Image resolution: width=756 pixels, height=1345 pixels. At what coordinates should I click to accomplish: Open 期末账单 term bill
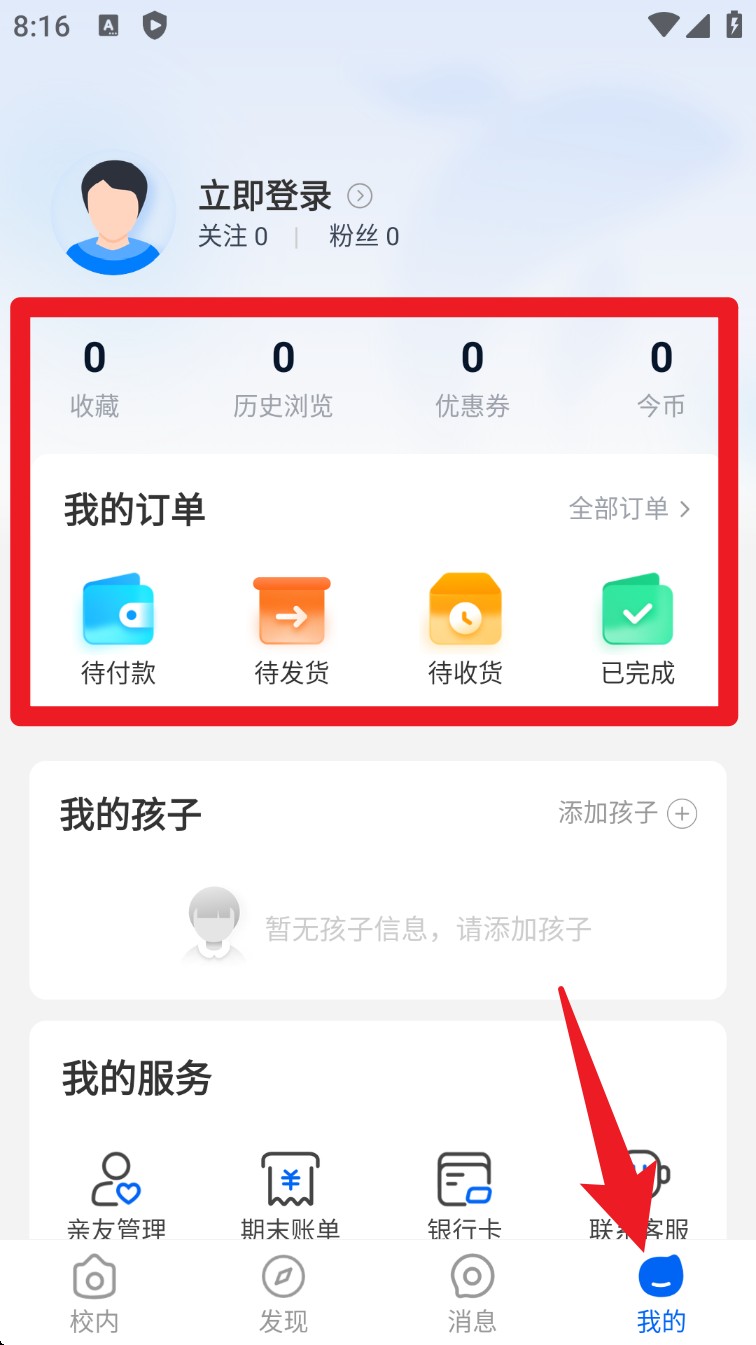click(290, 1195)
